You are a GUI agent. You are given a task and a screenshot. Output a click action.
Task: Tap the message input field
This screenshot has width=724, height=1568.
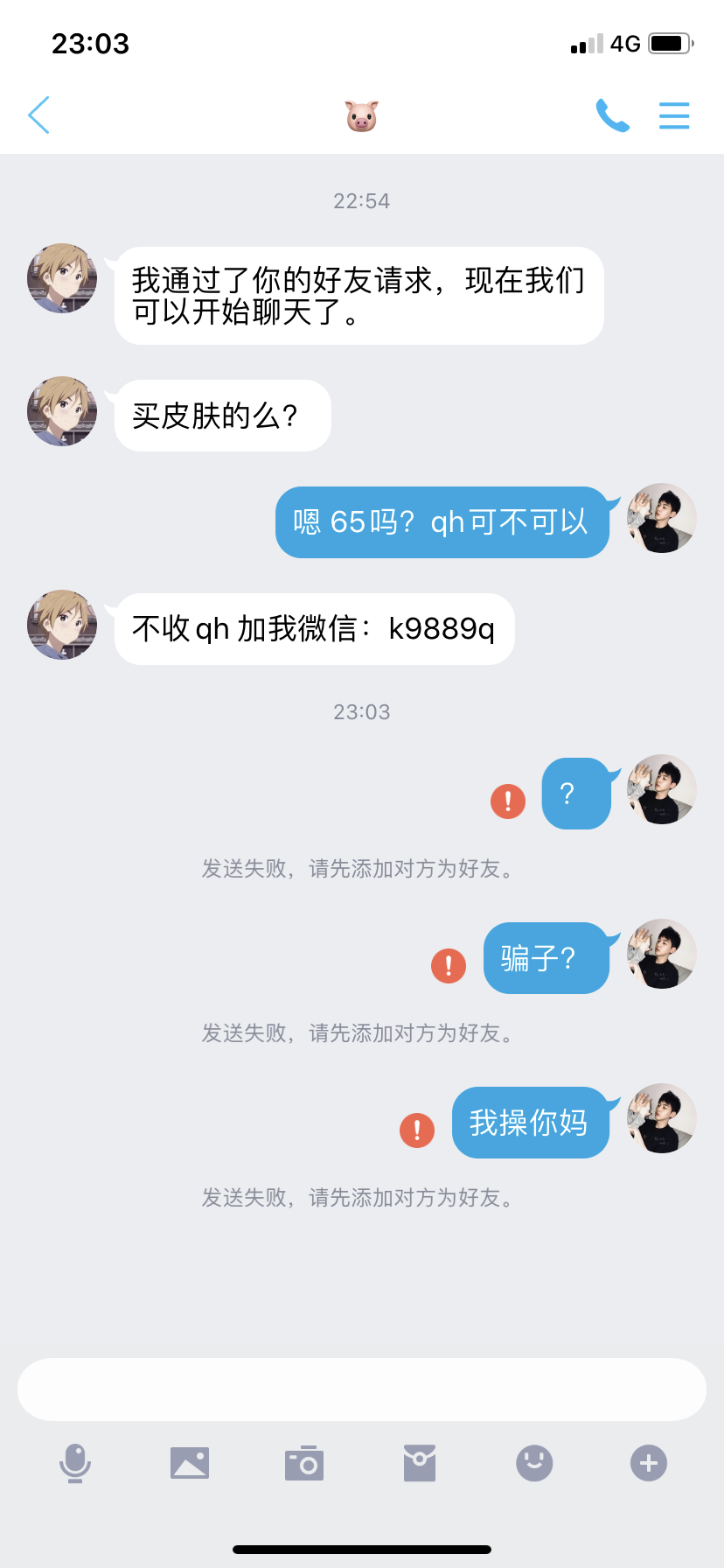pos(362,1389)
